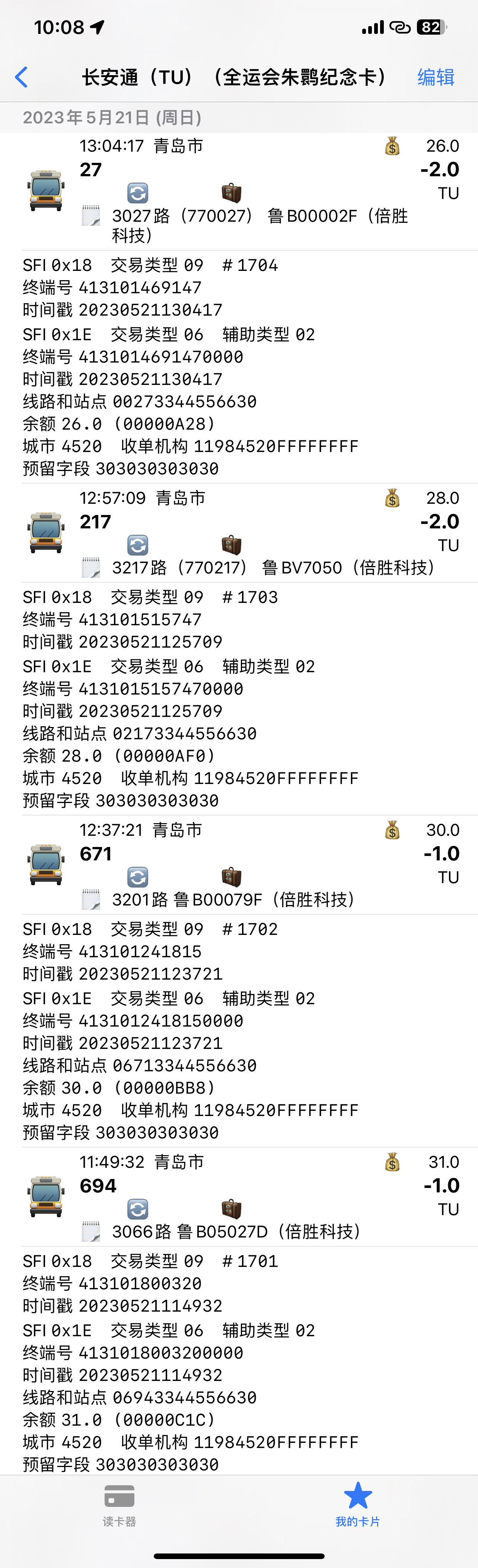
Task: Open the 12:37:21 route 671 transaction
Action: click(x=243, y=864)
